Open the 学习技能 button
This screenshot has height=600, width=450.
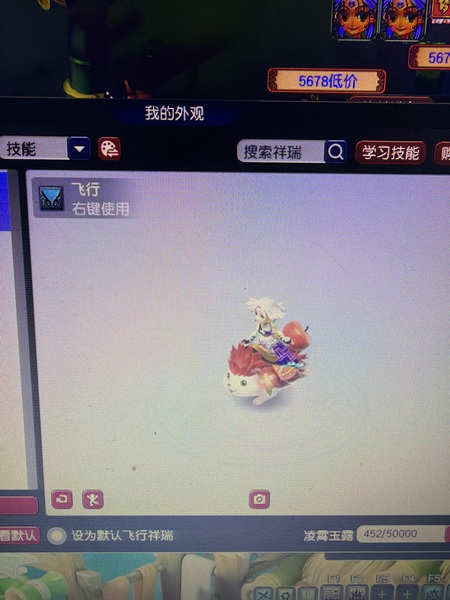(x=390, y=153)
